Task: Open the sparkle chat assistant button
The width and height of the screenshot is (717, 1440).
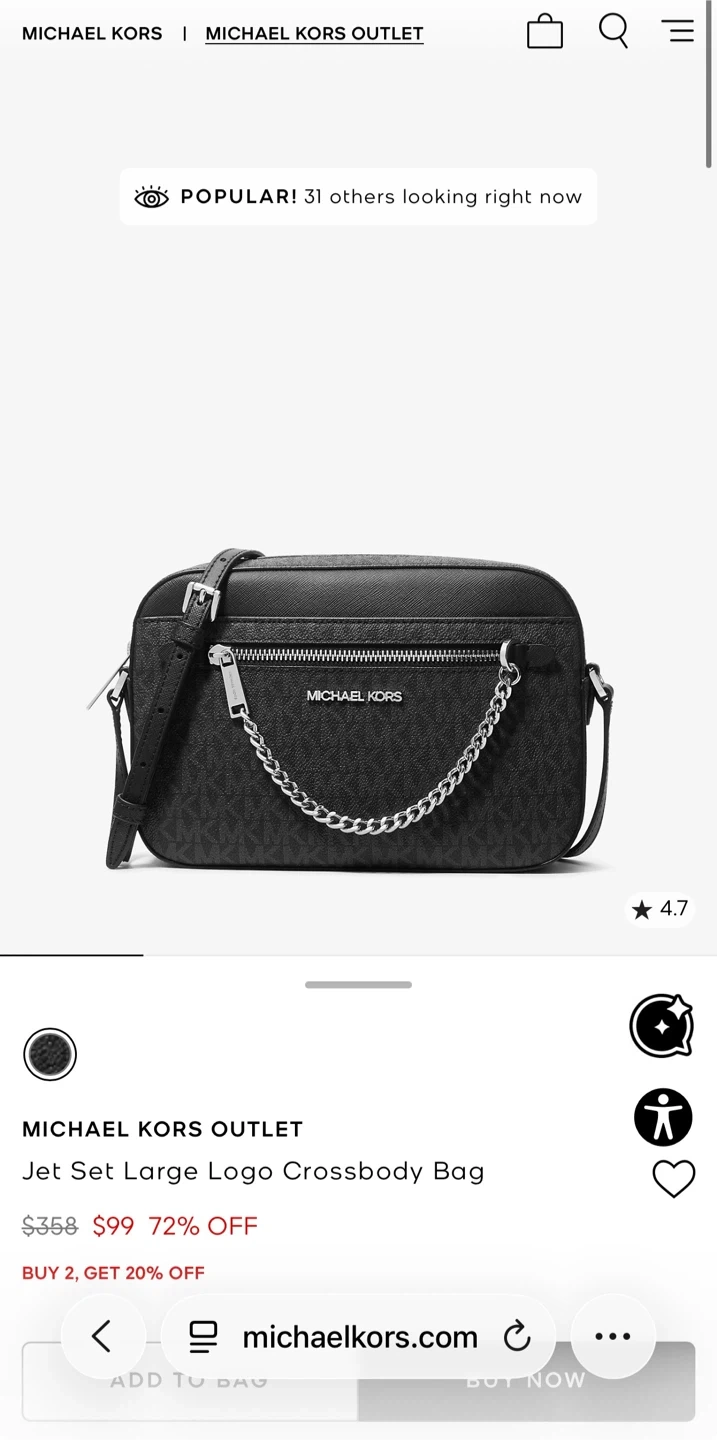Action: [x=662, y=1025]
